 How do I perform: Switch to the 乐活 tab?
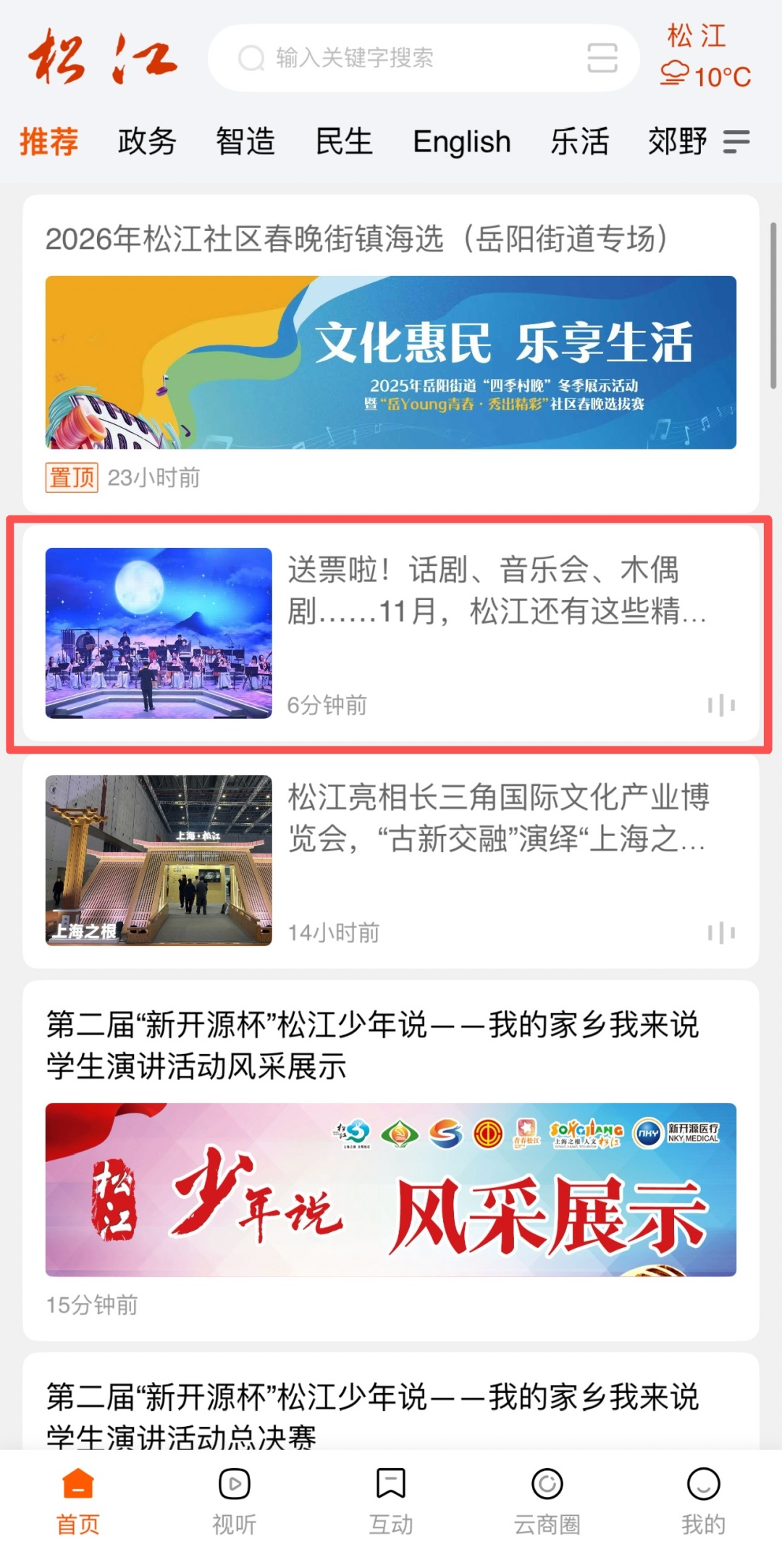(579, 141)
